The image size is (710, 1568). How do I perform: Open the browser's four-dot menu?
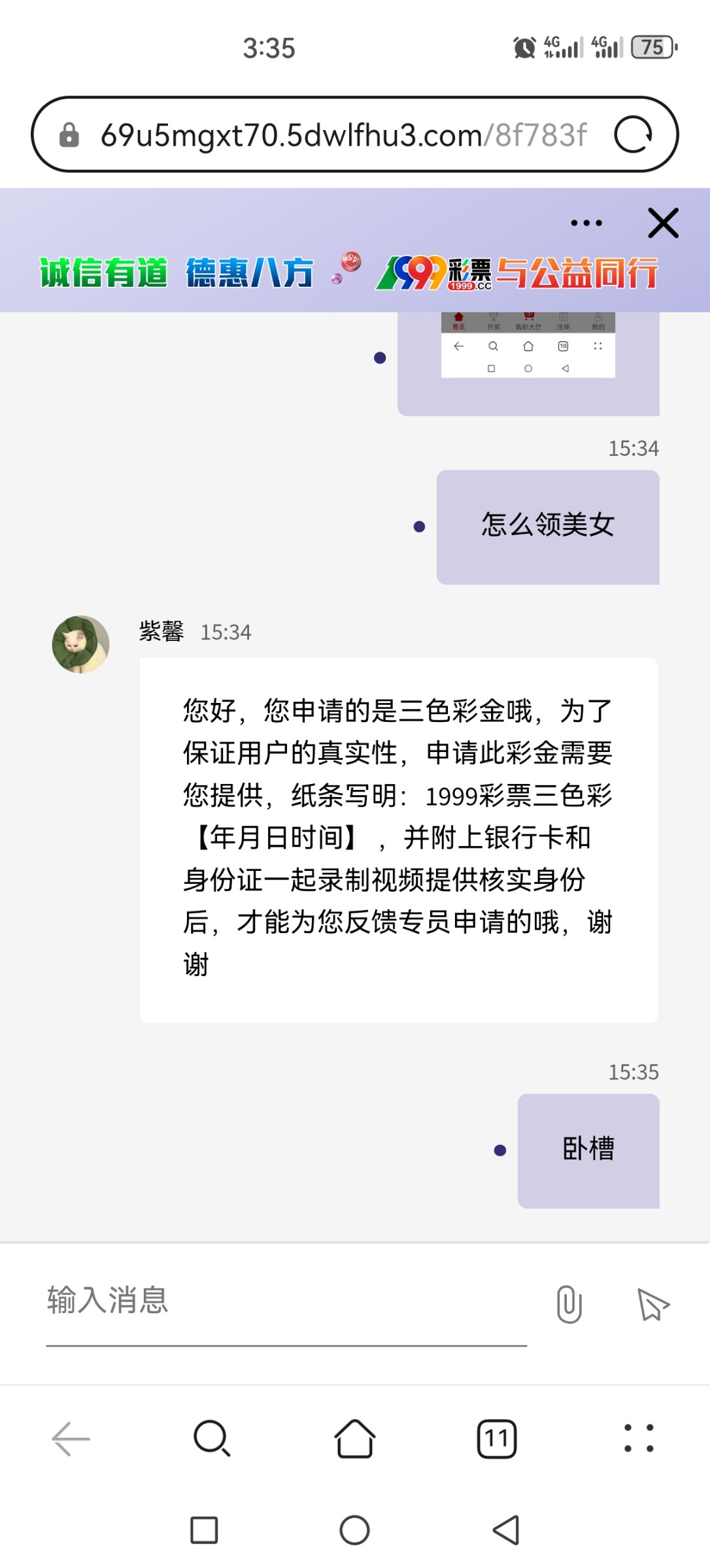[639, 1439]
